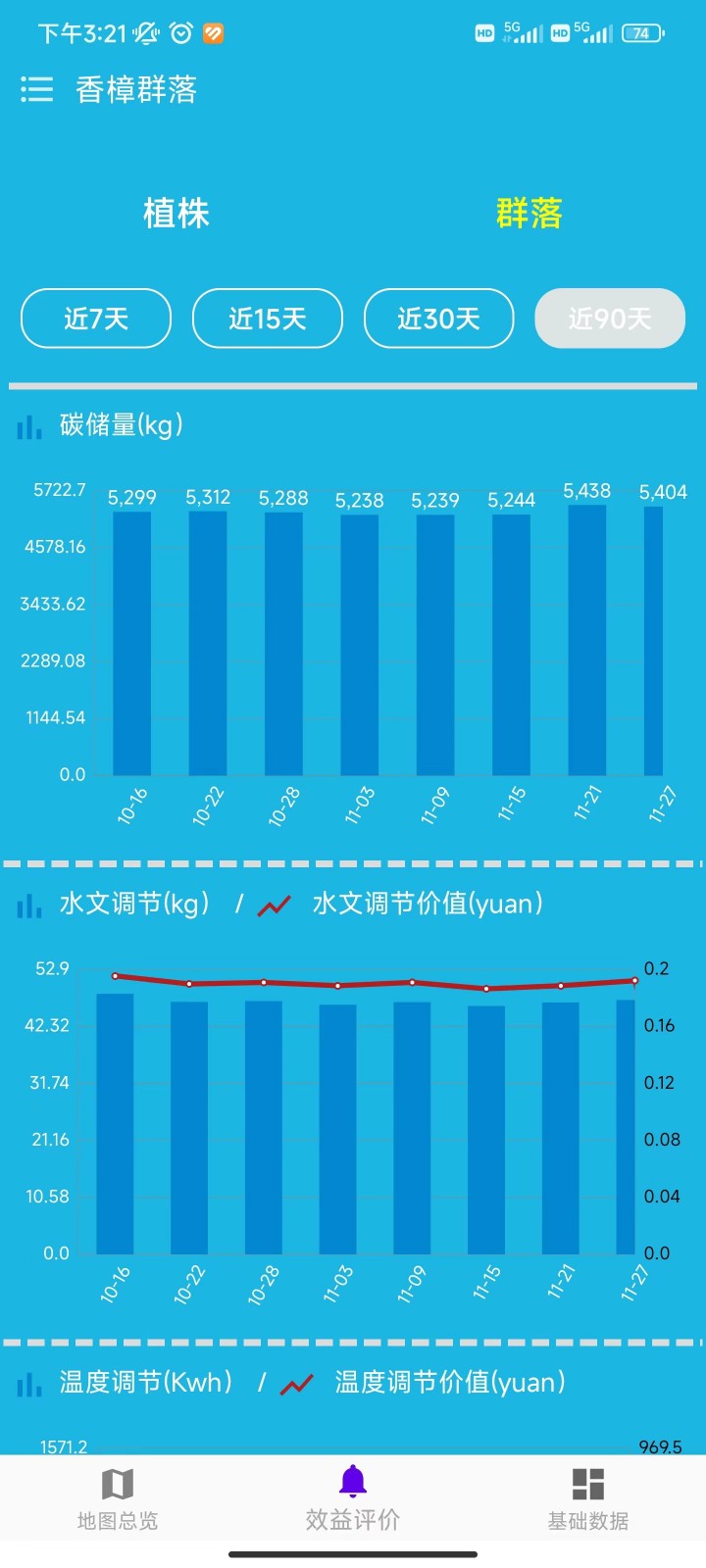The image size is (706, 1568).
Task: Filter charts to 近30天
Action: click(x=438, y=318)
